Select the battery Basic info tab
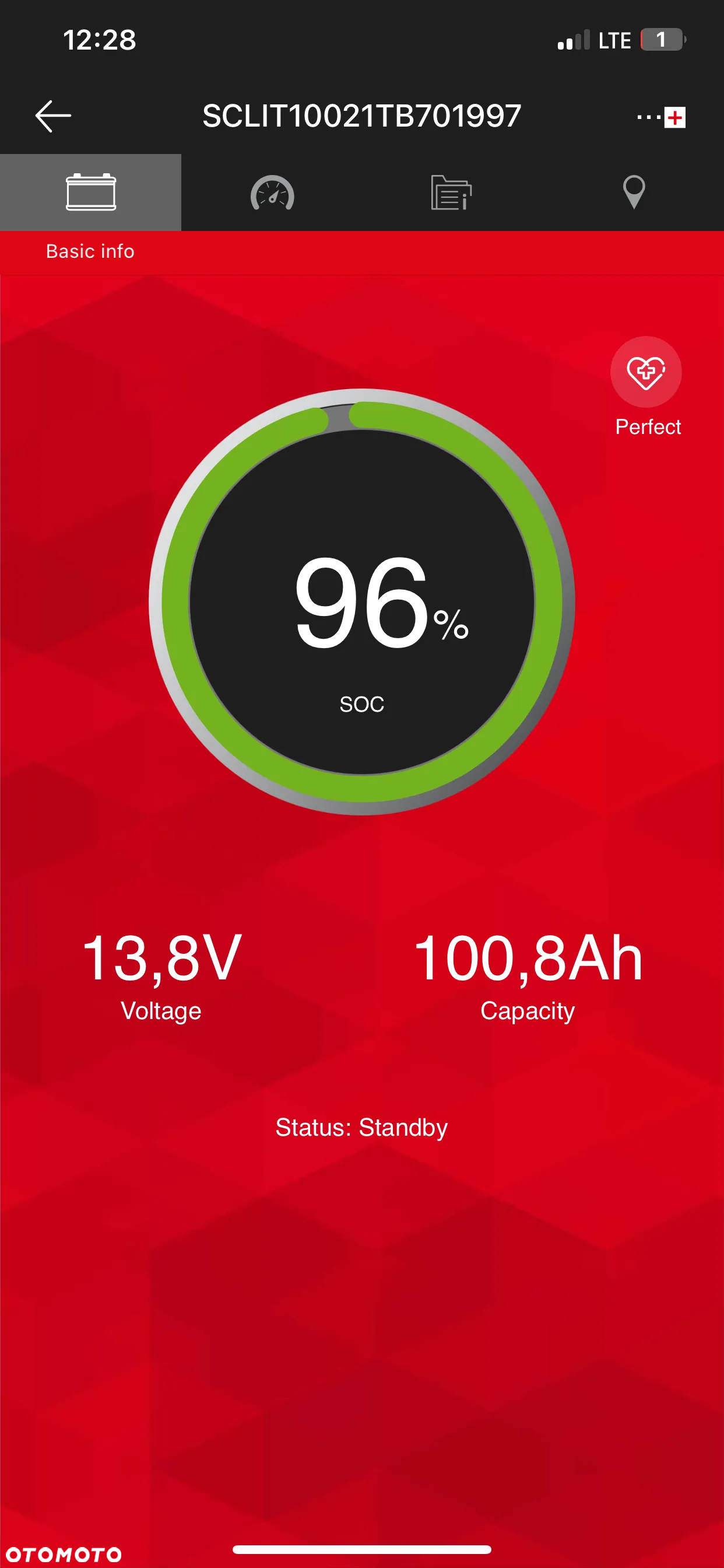 [91, 192]
